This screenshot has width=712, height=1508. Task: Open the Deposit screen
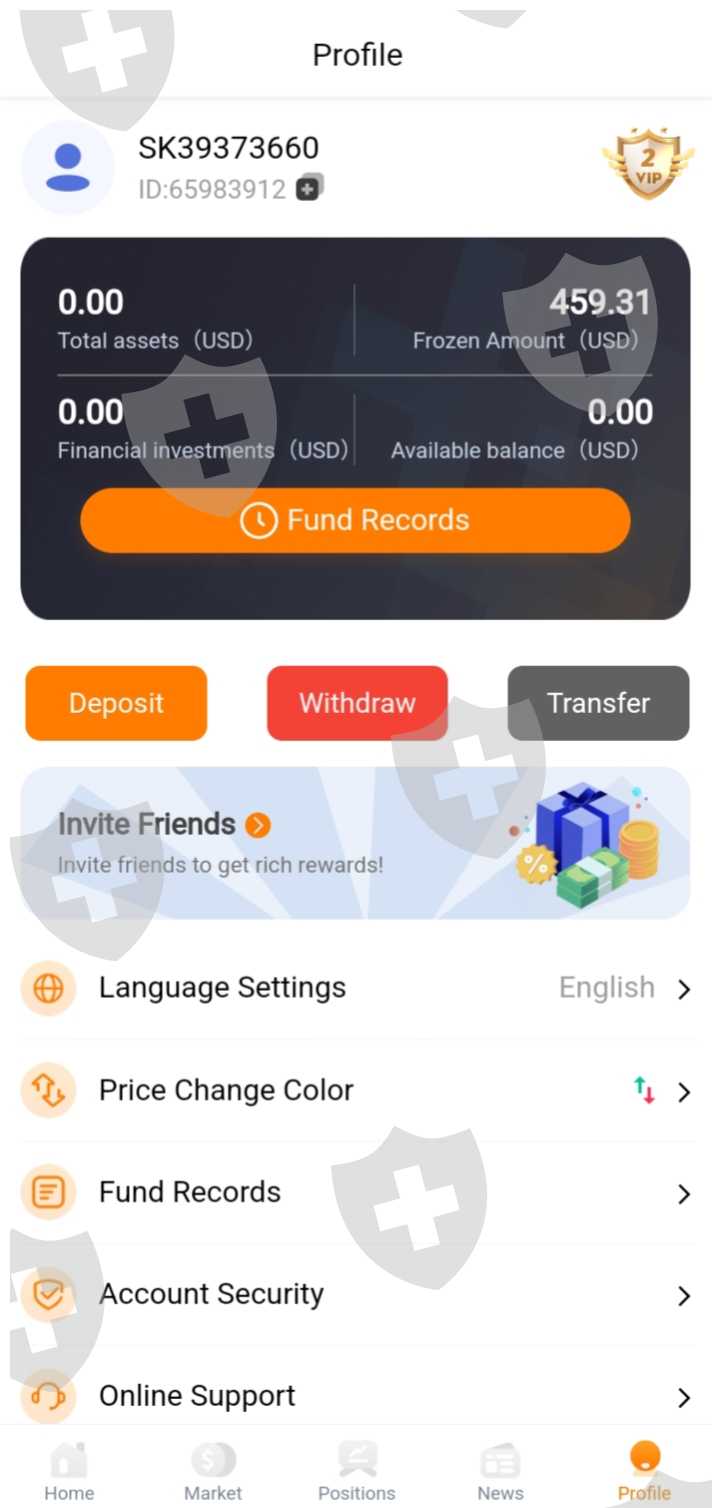click(x=116, y=703)
